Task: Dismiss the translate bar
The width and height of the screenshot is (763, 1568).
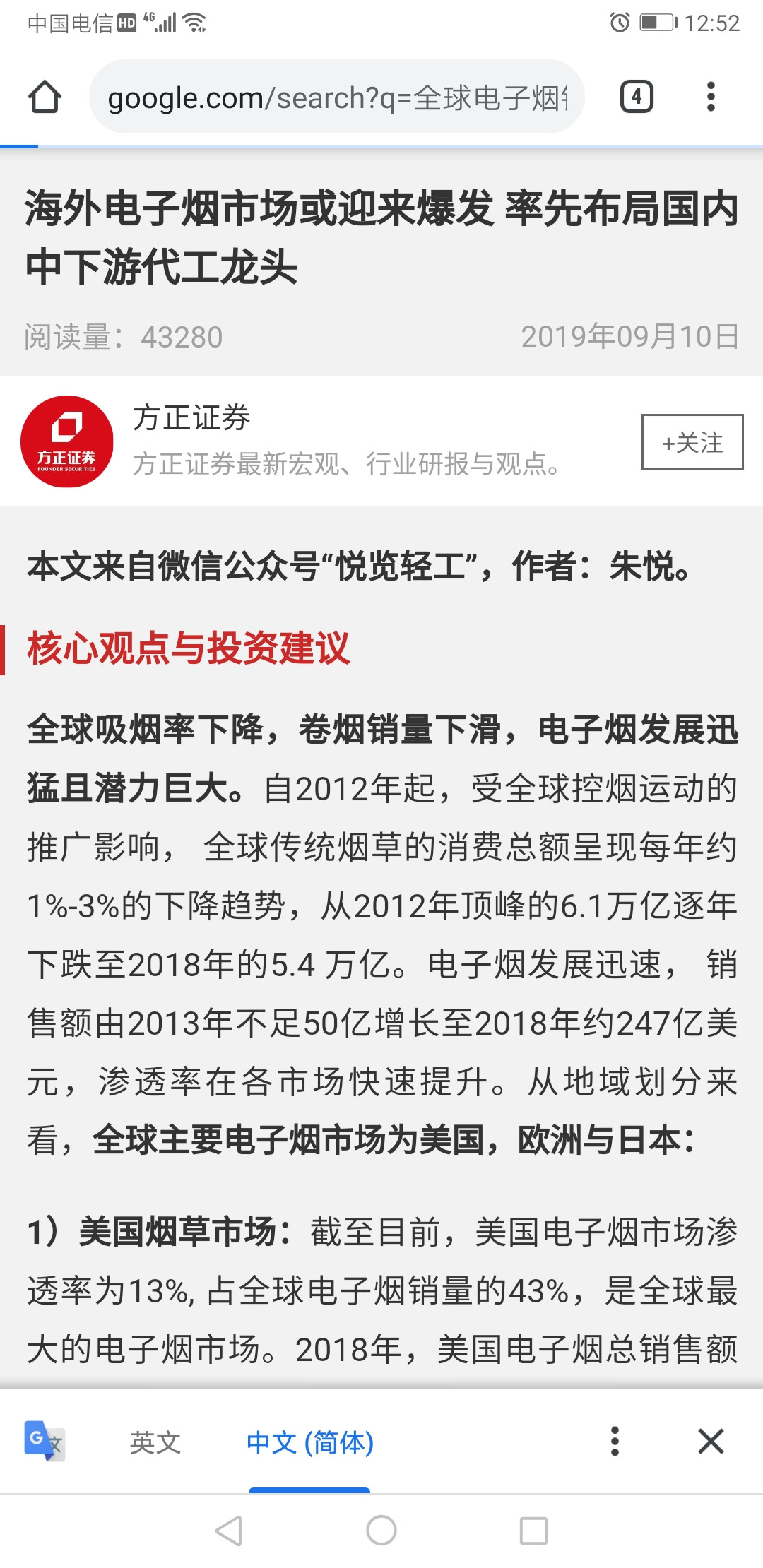Action: click(711, 1441)
